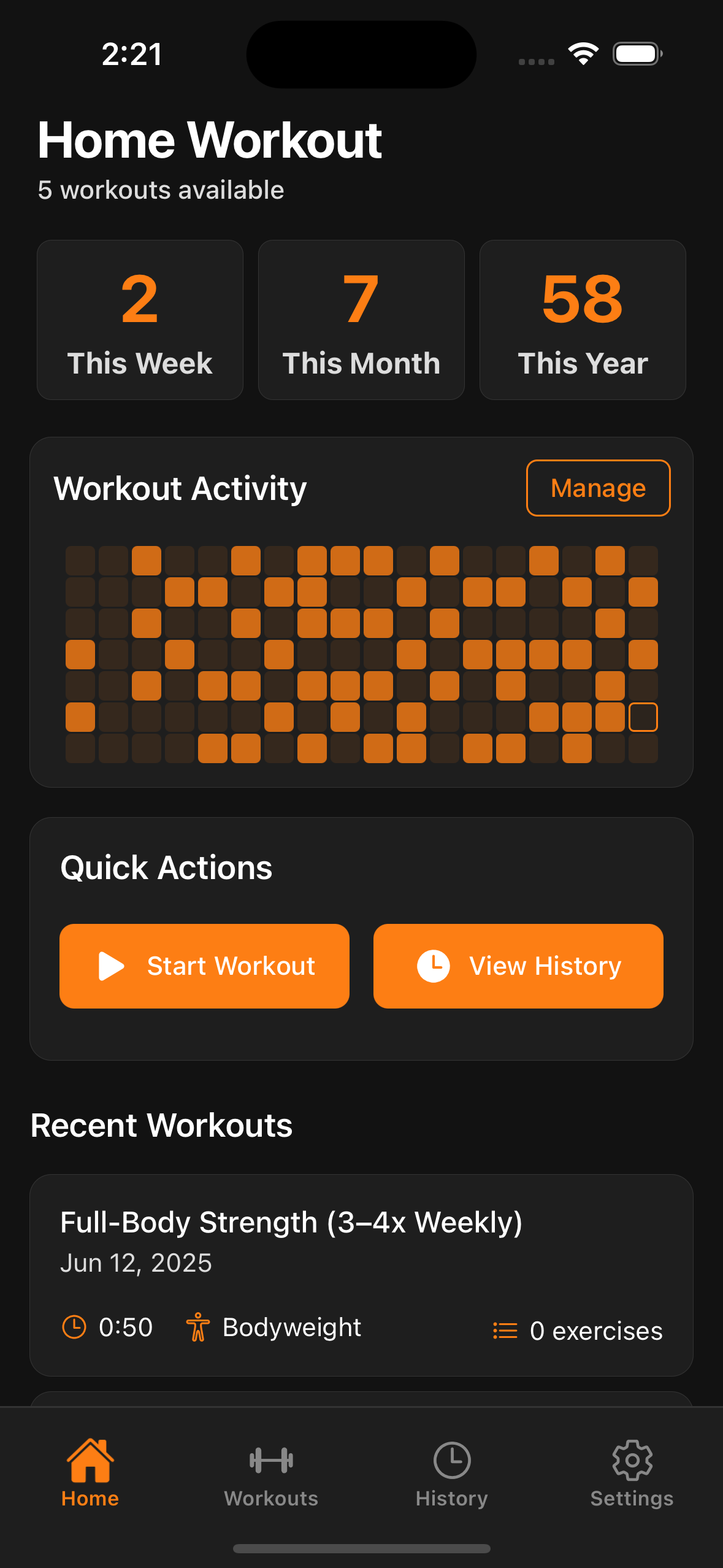This screenshot has height=1568, width=723.
Task: Select the highlighted today cell in activity grid
Action: (643, 717)
